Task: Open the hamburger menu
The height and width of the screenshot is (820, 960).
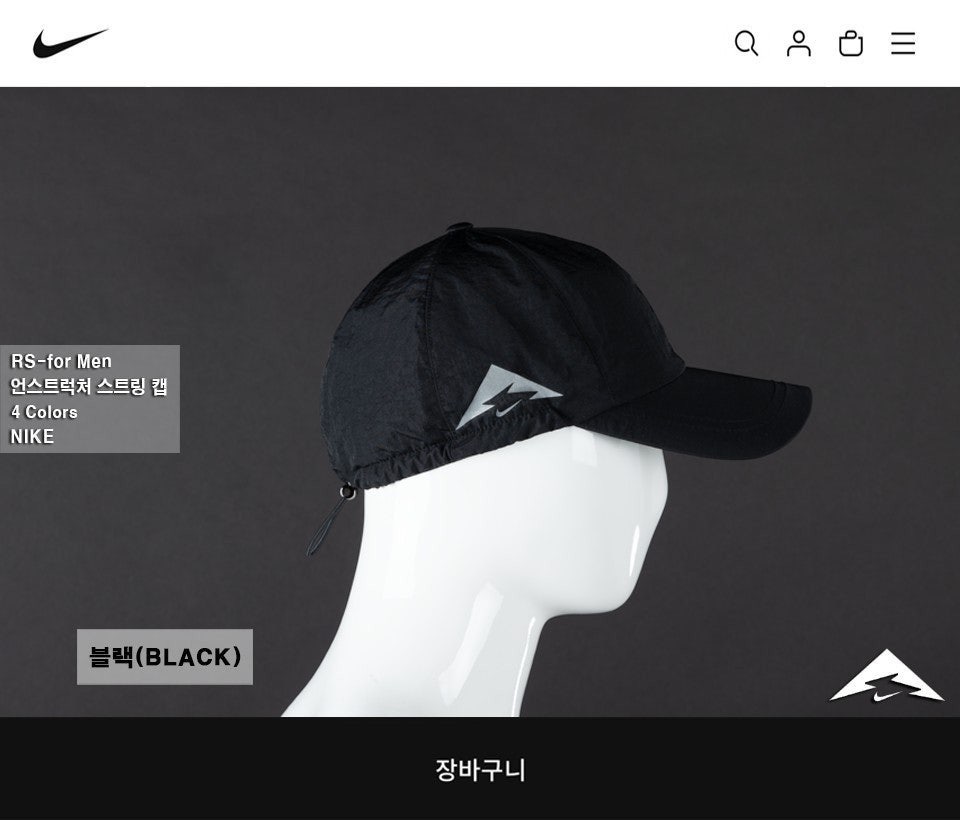Action: pos(903,43)
